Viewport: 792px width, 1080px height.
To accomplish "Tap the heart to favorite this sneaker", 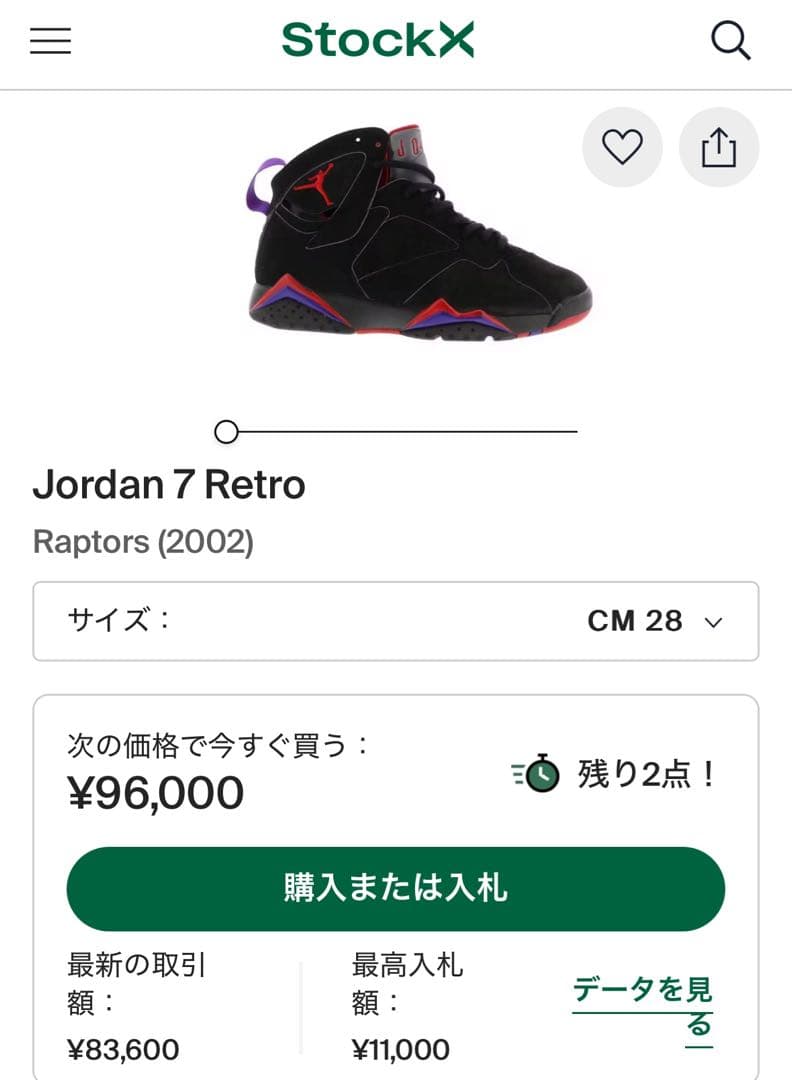I will pyautogui.click(x=622, y=146).
